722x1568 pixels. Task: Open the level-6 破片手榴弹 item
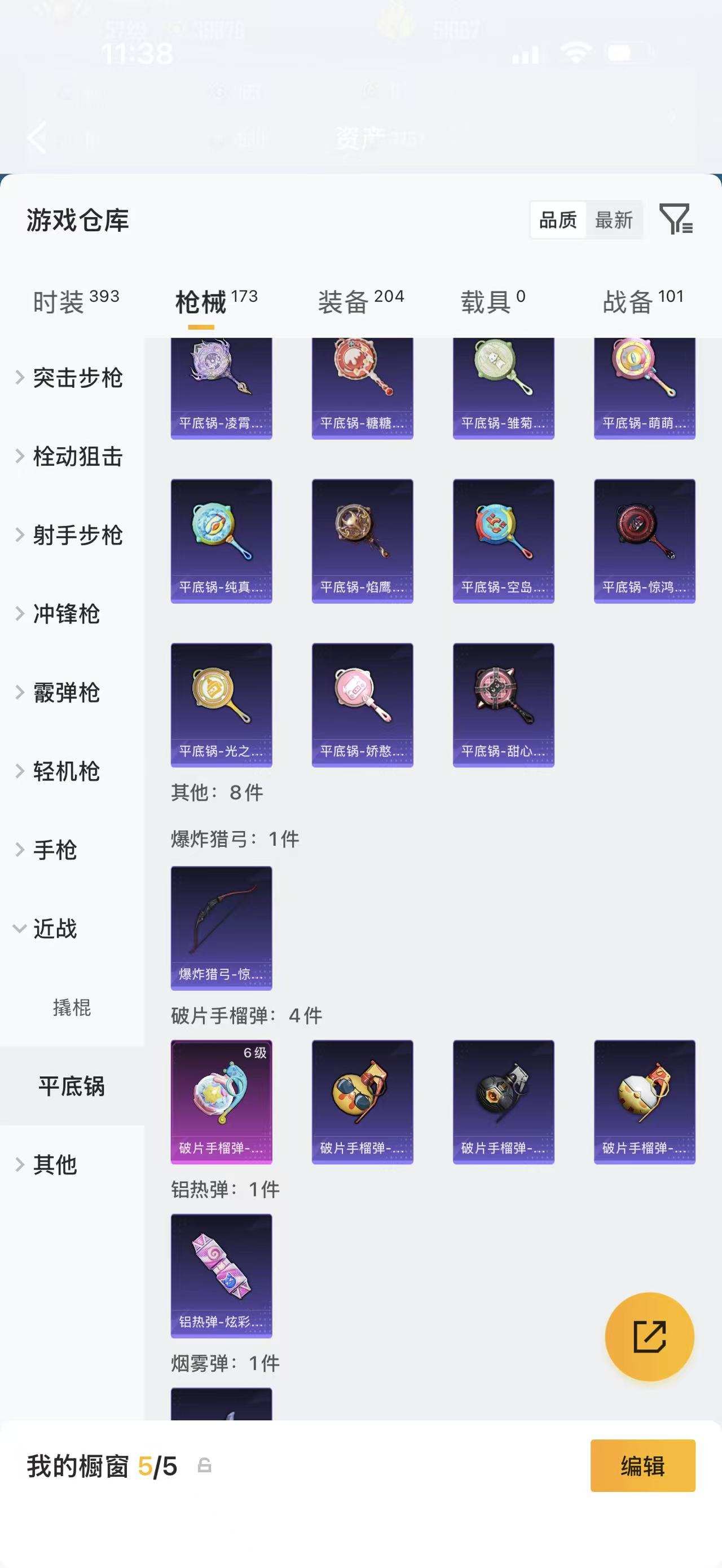(x=221, y=1102)
